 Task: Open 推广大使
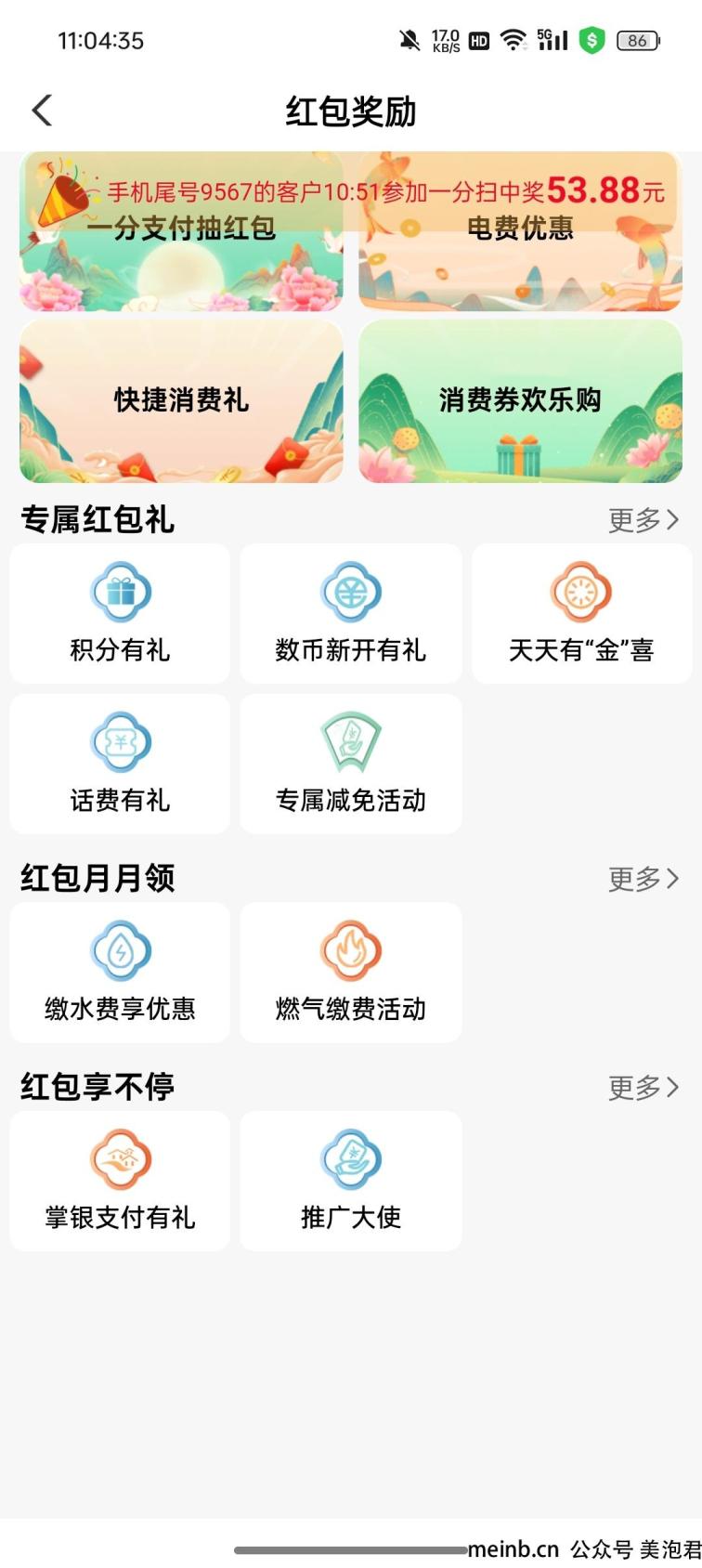(x=351, y=1181)
